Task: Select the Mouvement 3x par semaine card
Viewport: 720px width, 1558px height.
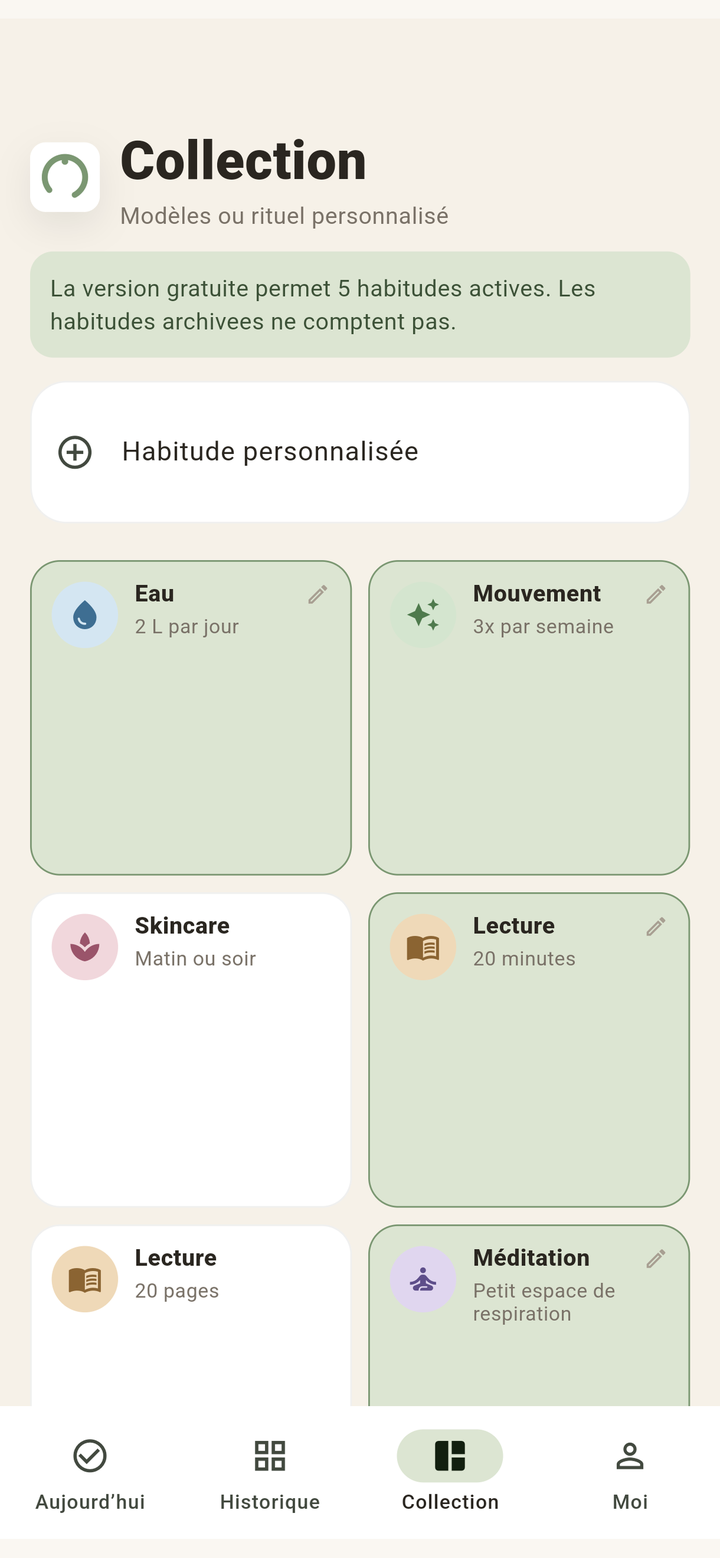Action: pos(529,718)
